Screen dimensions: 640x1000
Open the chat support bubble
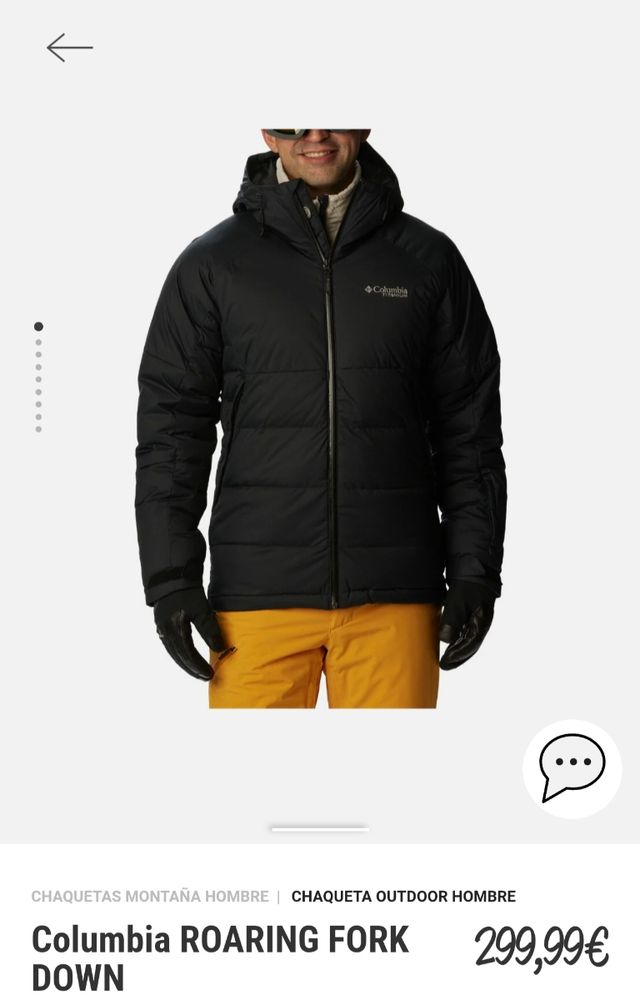tap(572, 768)
